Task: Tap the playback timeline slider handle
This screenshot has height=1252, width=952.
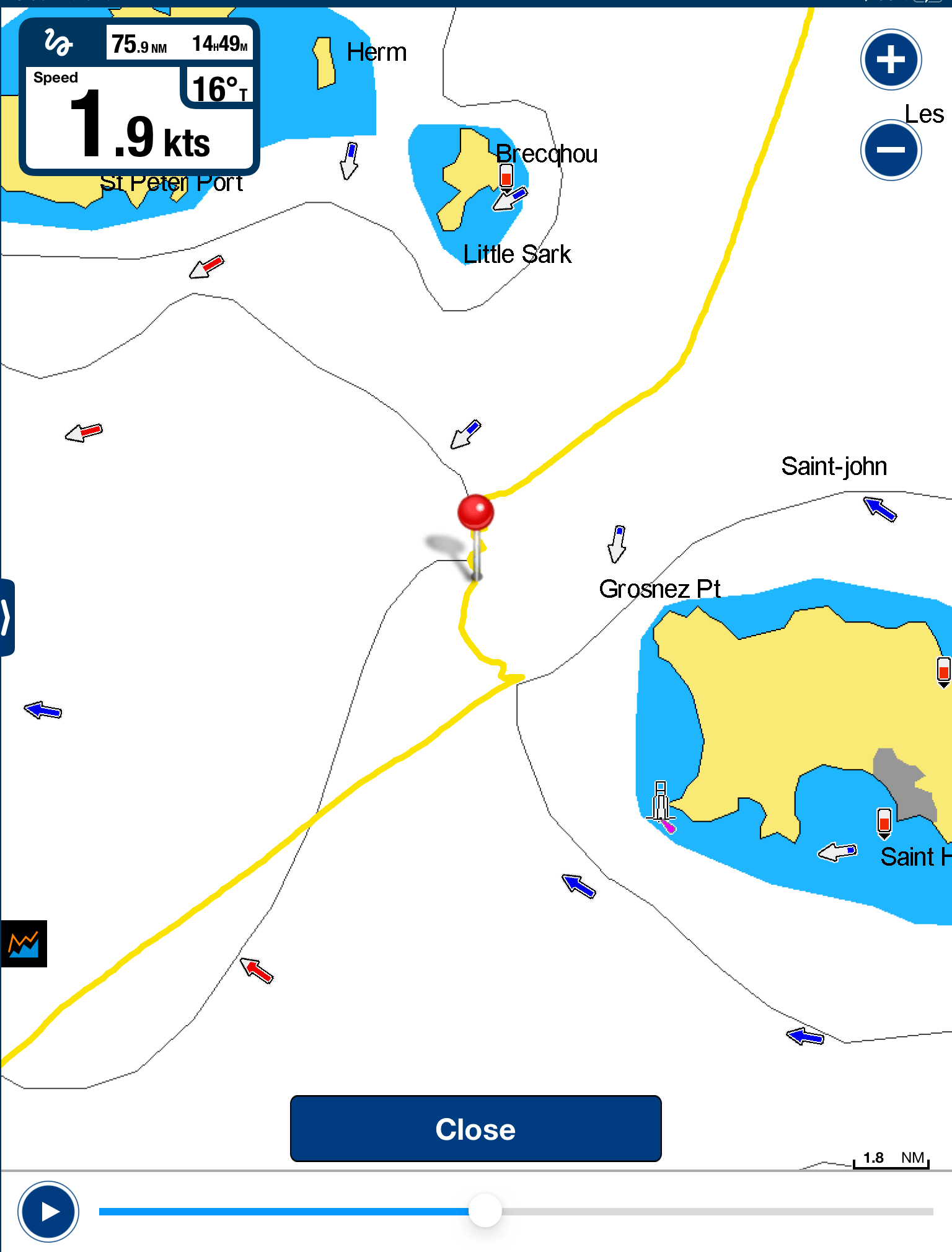Action: [x=485, y=1210]
